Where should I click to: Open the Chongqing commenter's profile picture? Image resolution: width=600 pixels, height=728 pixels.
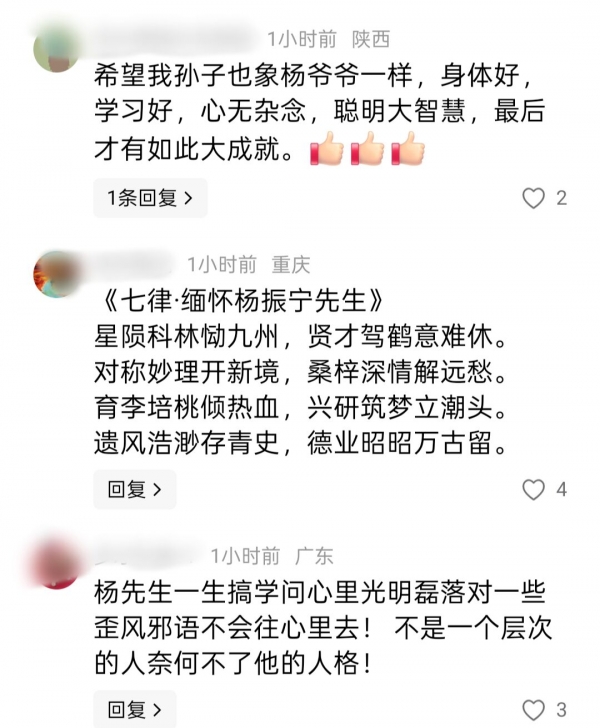[x=57, y=272]
